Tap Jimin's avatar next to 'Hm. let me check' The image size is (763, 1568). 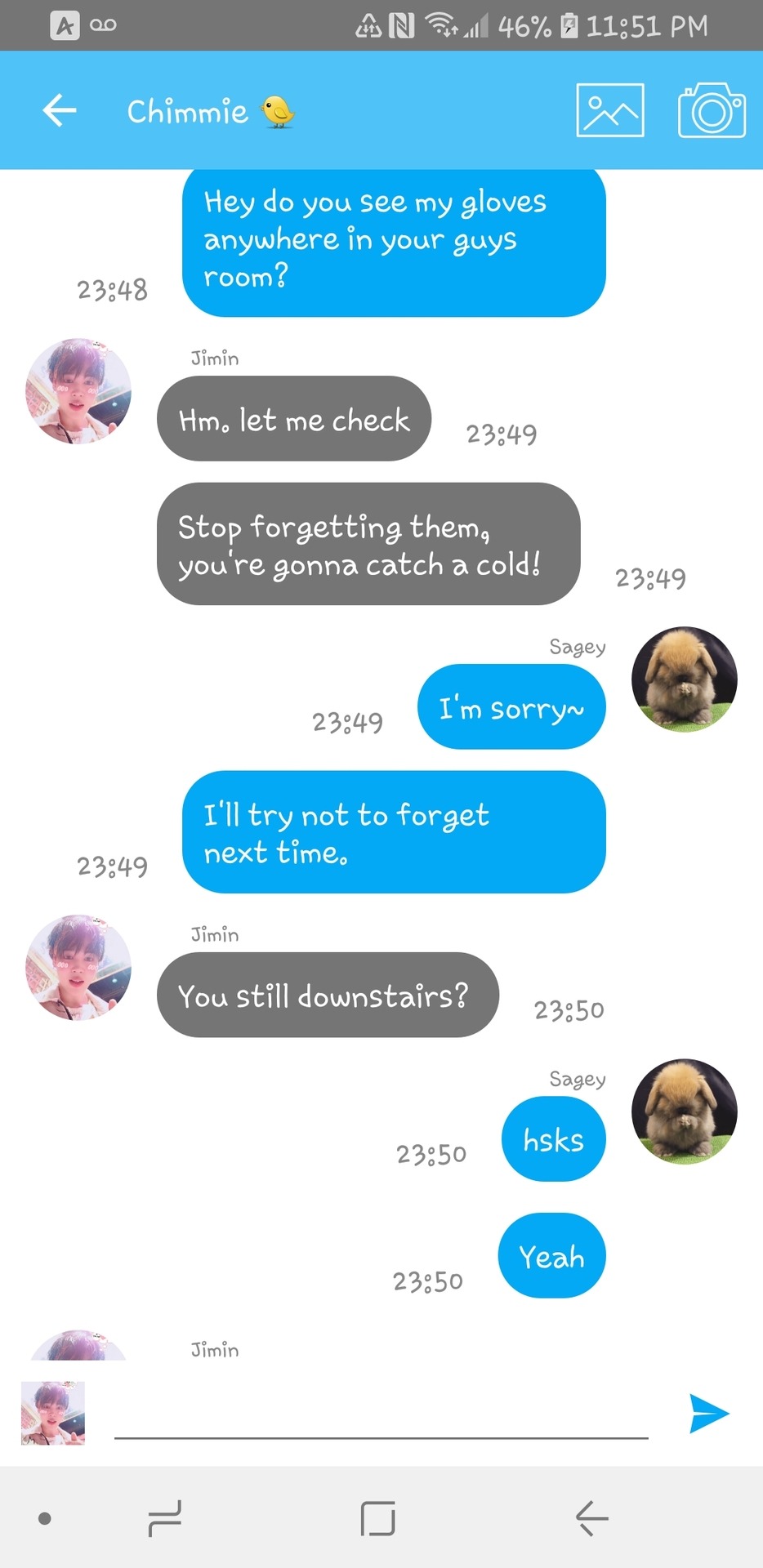pyautogui.click(x=78, y=391)
